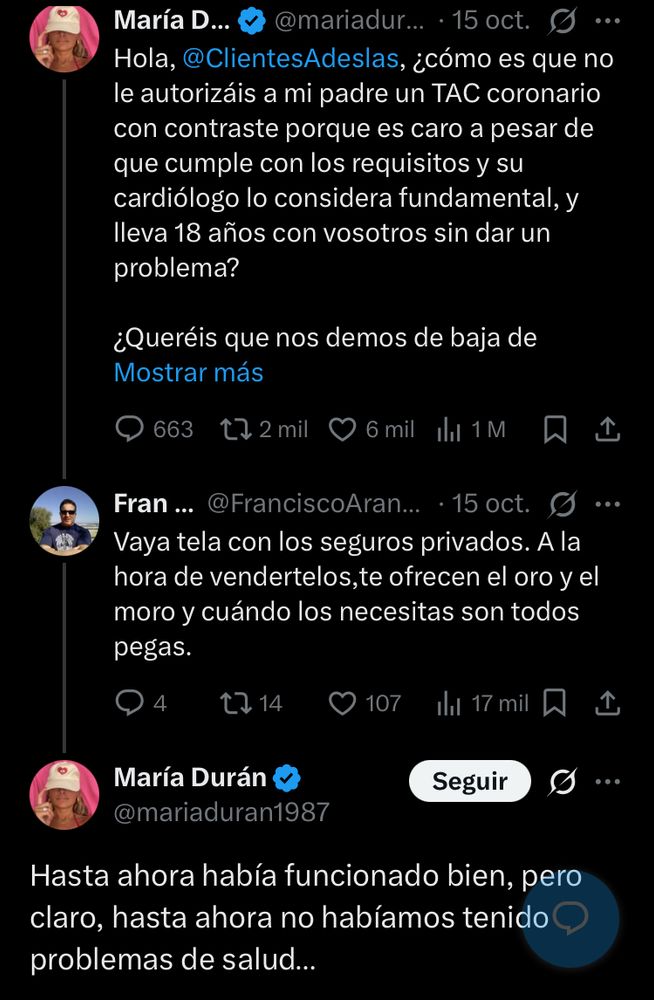654x1000 pixels.
Task: Like María's post with 6 mil likes
Action: coord(343,429)
